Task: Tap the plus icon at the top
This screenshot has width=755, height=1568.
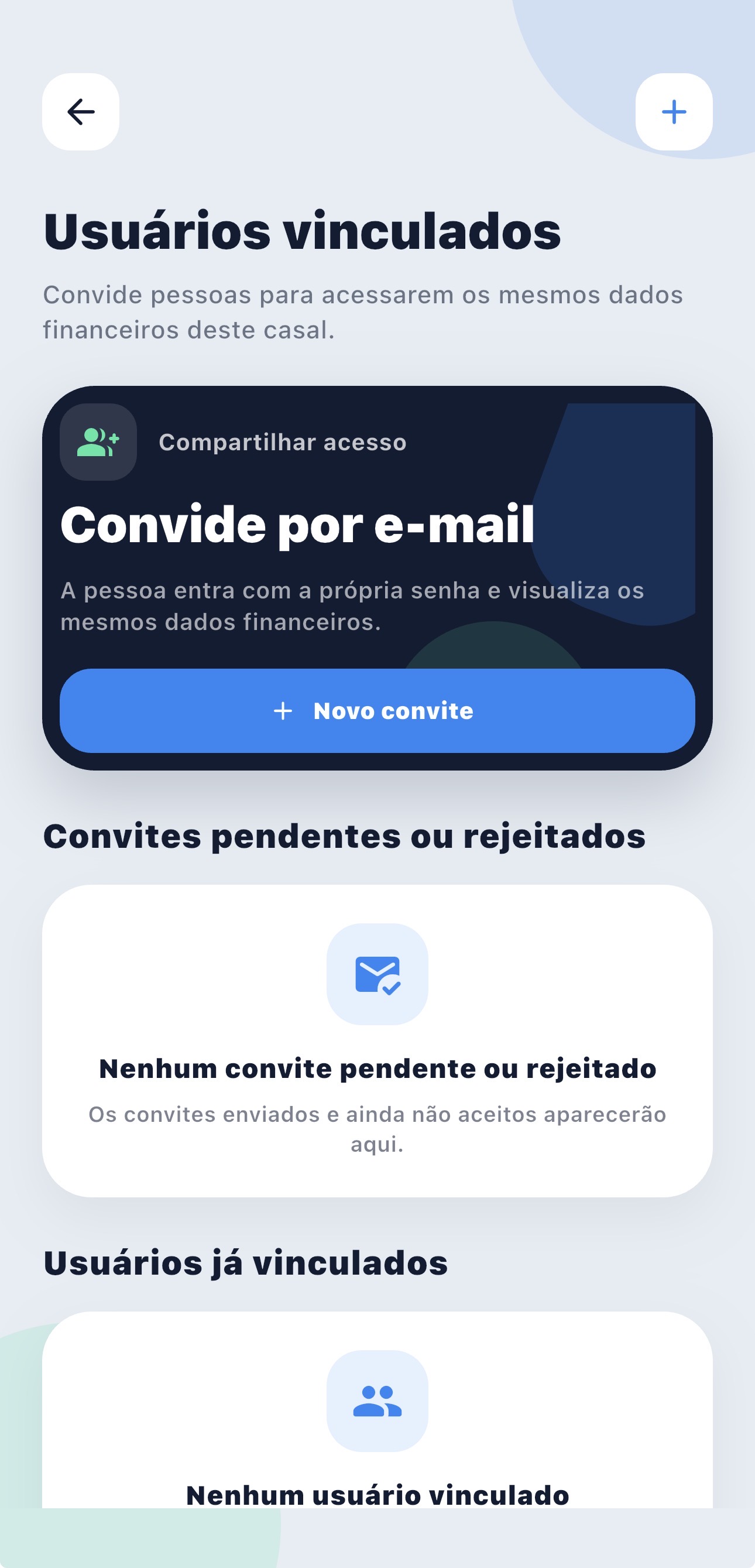Action: [674, 112]
